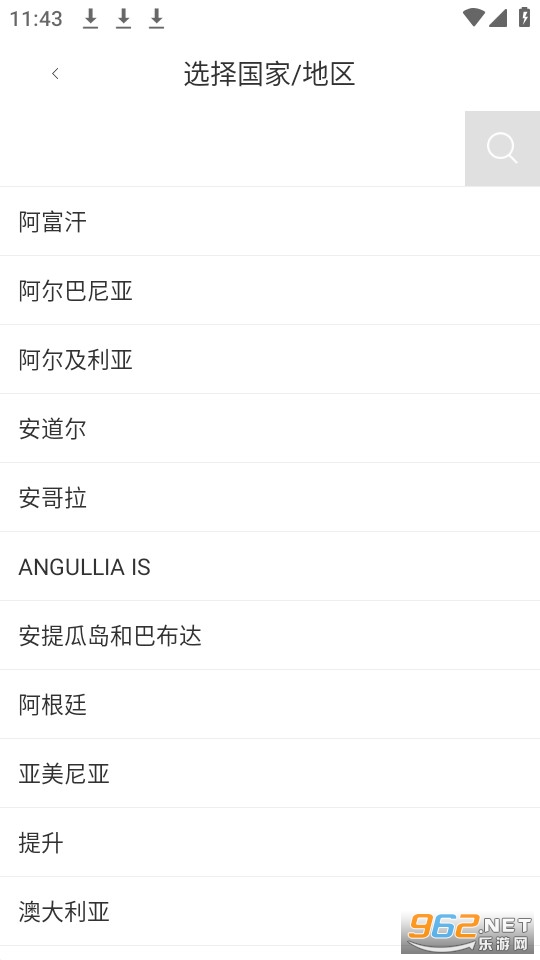The image size is (540, 960).
Task: Tap the search magnifier button
Action: [x=502, y=149]
